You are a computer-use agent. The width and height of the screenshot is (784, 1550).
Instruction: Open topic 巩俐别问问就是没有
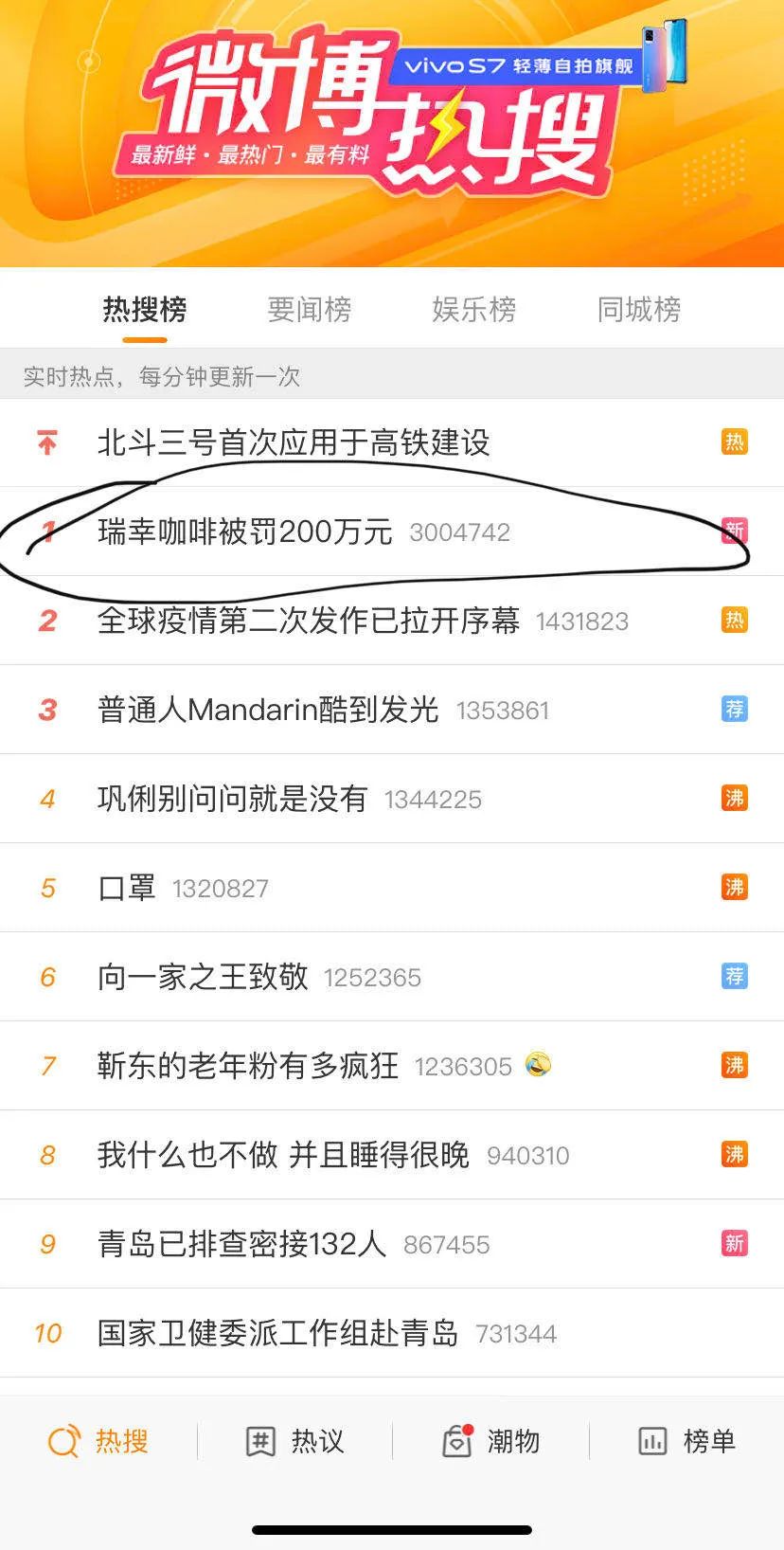click(232, 799)
